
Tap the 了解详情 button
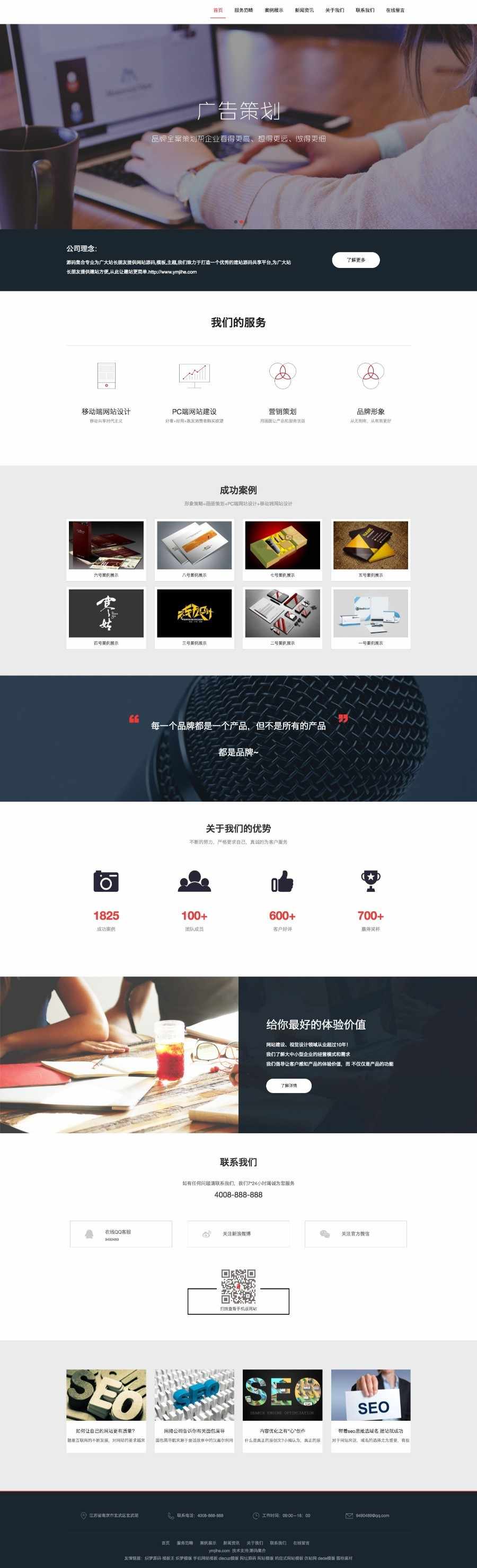(x=289, y=1085)
